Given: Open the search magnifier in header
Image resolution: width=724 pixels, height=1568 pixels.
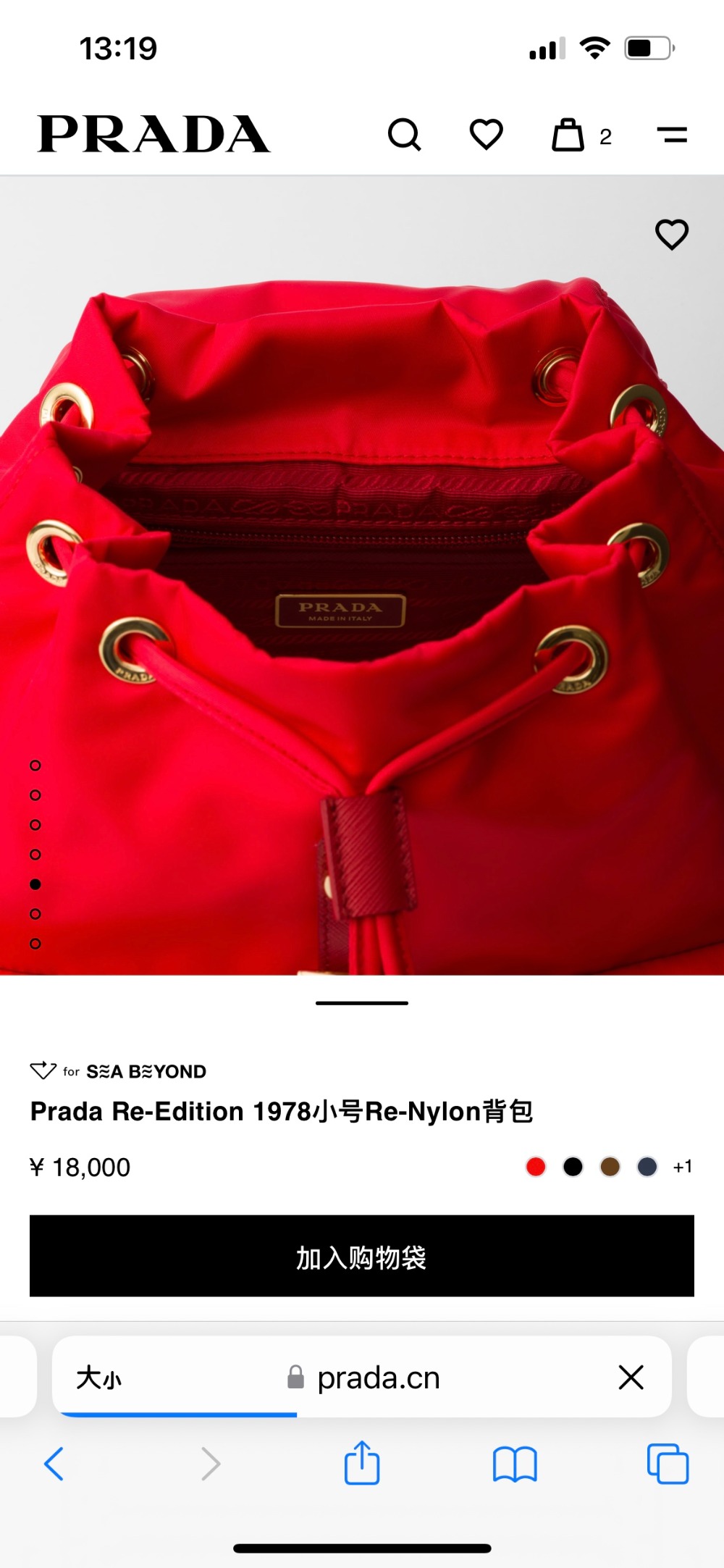Looking at the screenshot, I should 404,135.
